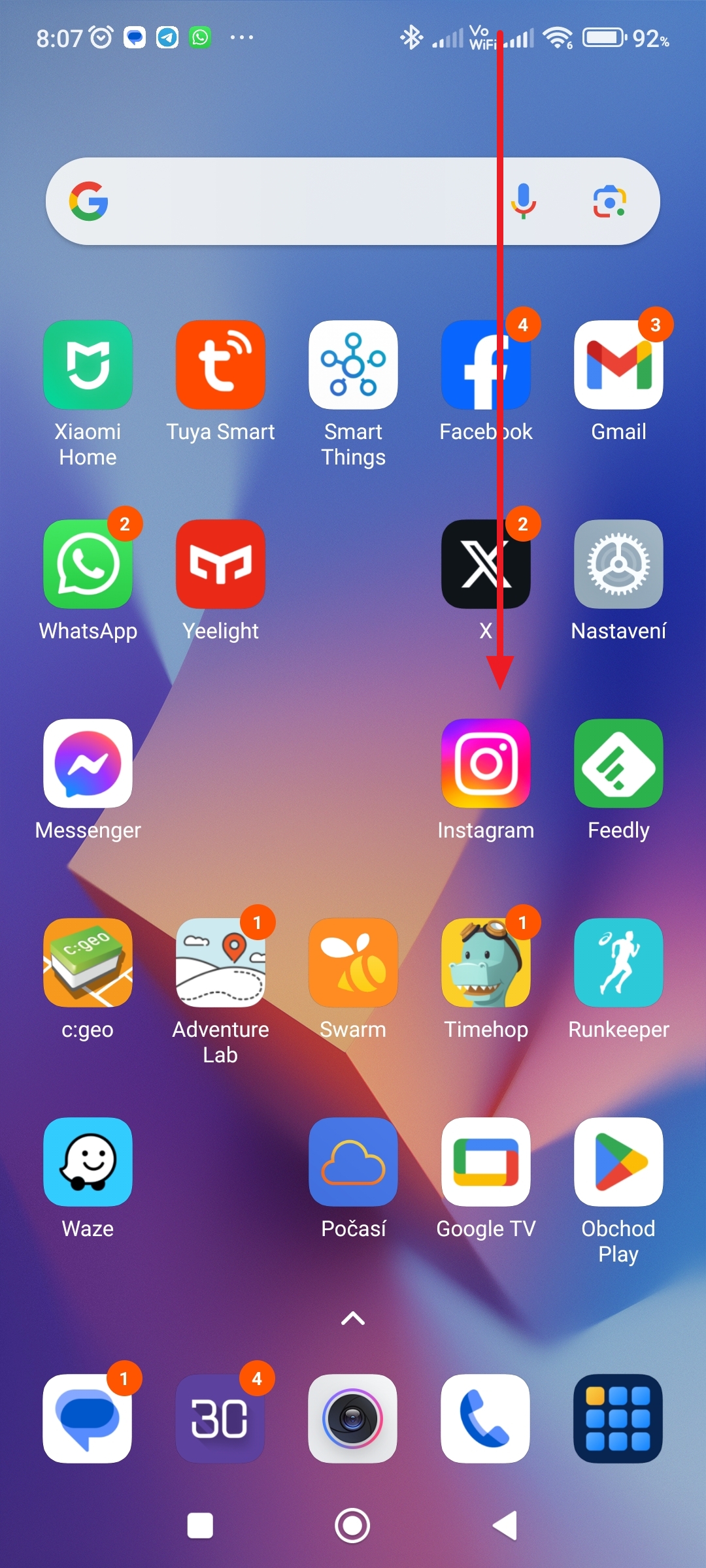
Task: Open the Počasí weather app
Action: pos(353,1162)
